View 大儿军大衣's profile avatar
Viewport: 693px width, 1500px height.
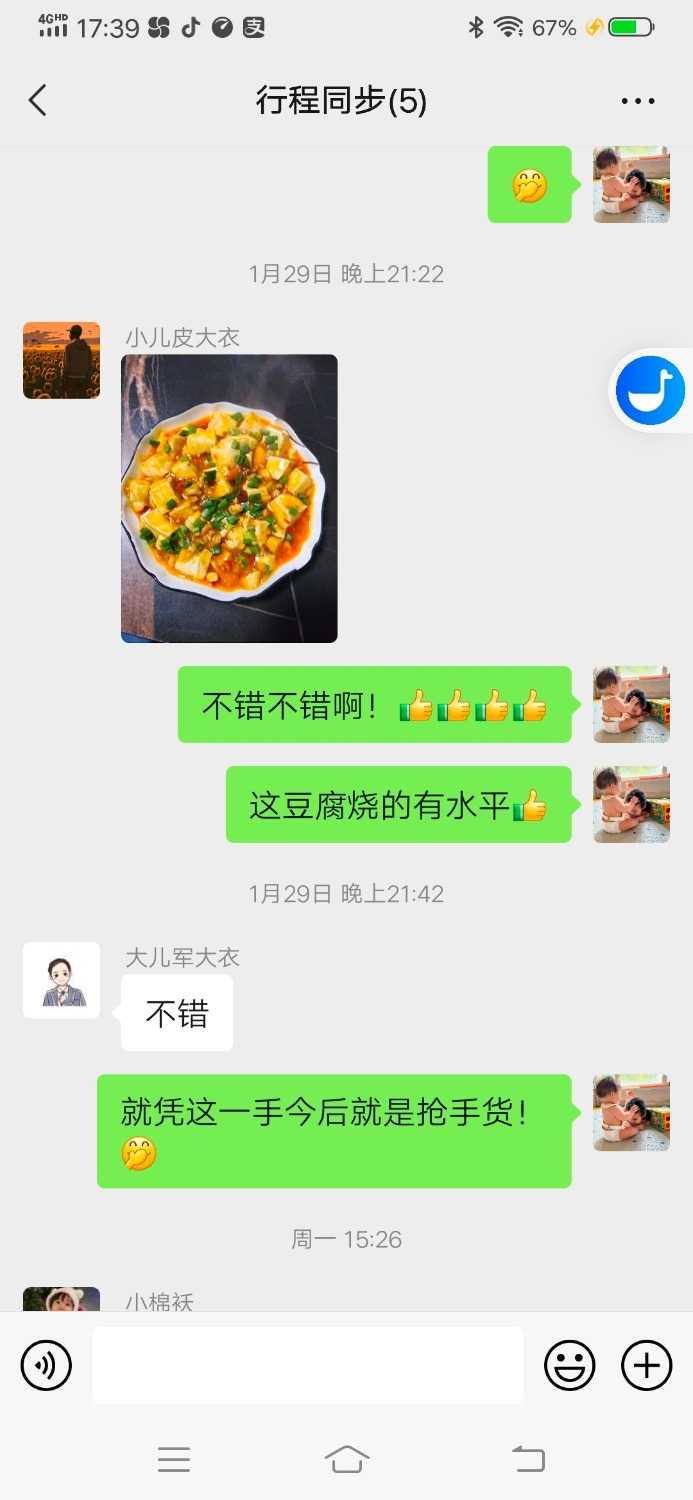pos(61,980)
